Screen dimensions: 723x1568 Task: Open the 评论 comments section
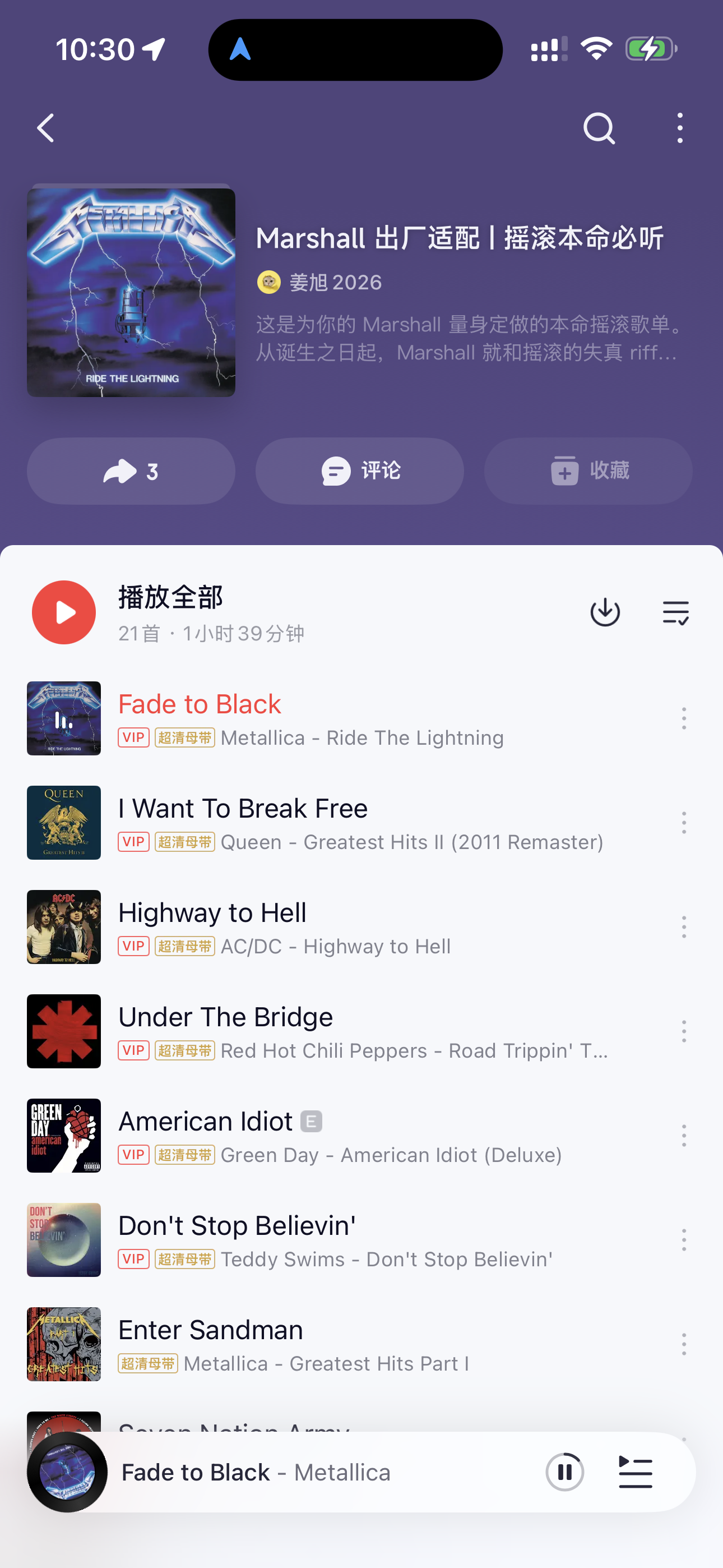(x=360, y=471)
